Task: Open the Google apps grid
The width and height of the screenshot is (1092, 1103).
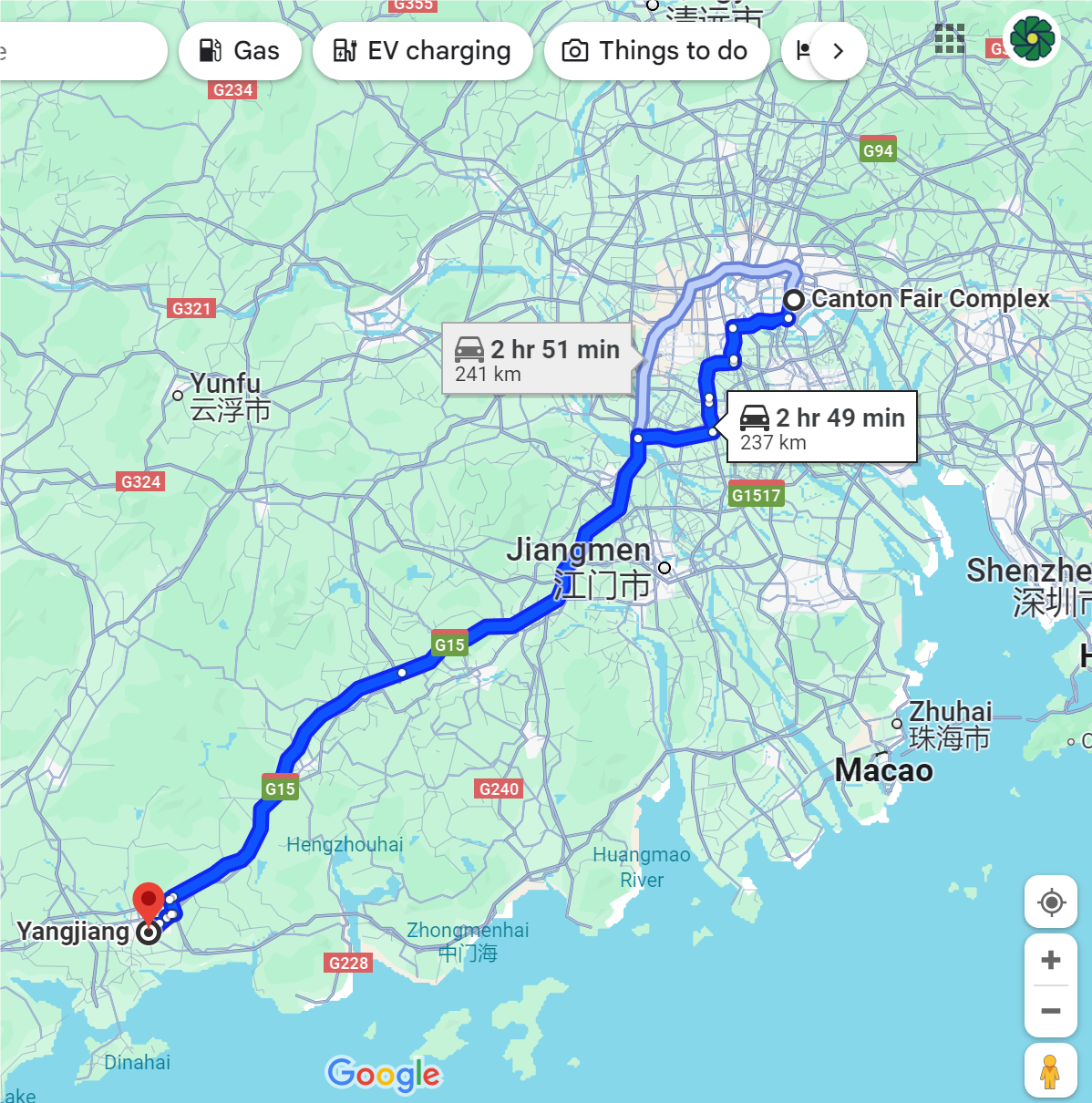Action: [950, 39]
